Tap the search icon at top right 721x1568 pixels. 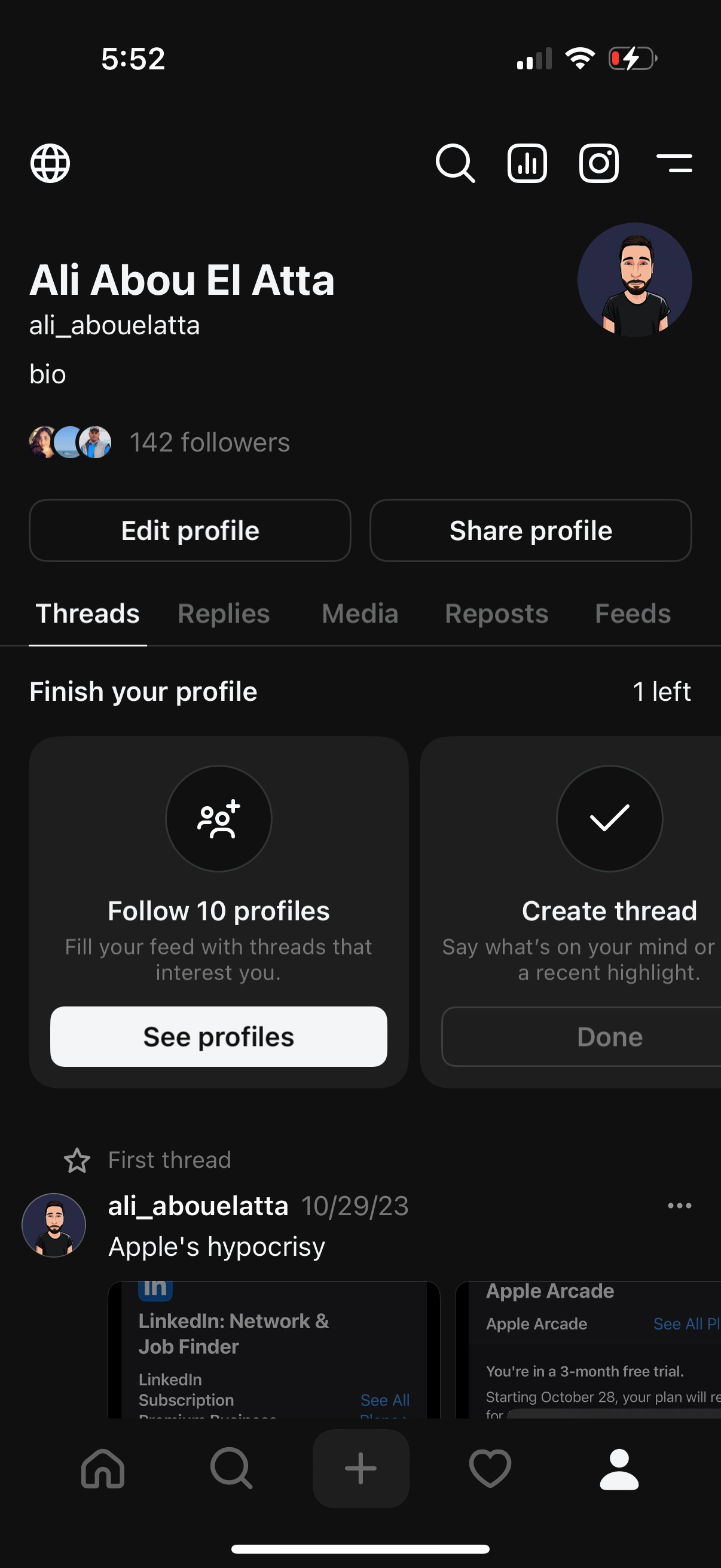click(454, 163)
